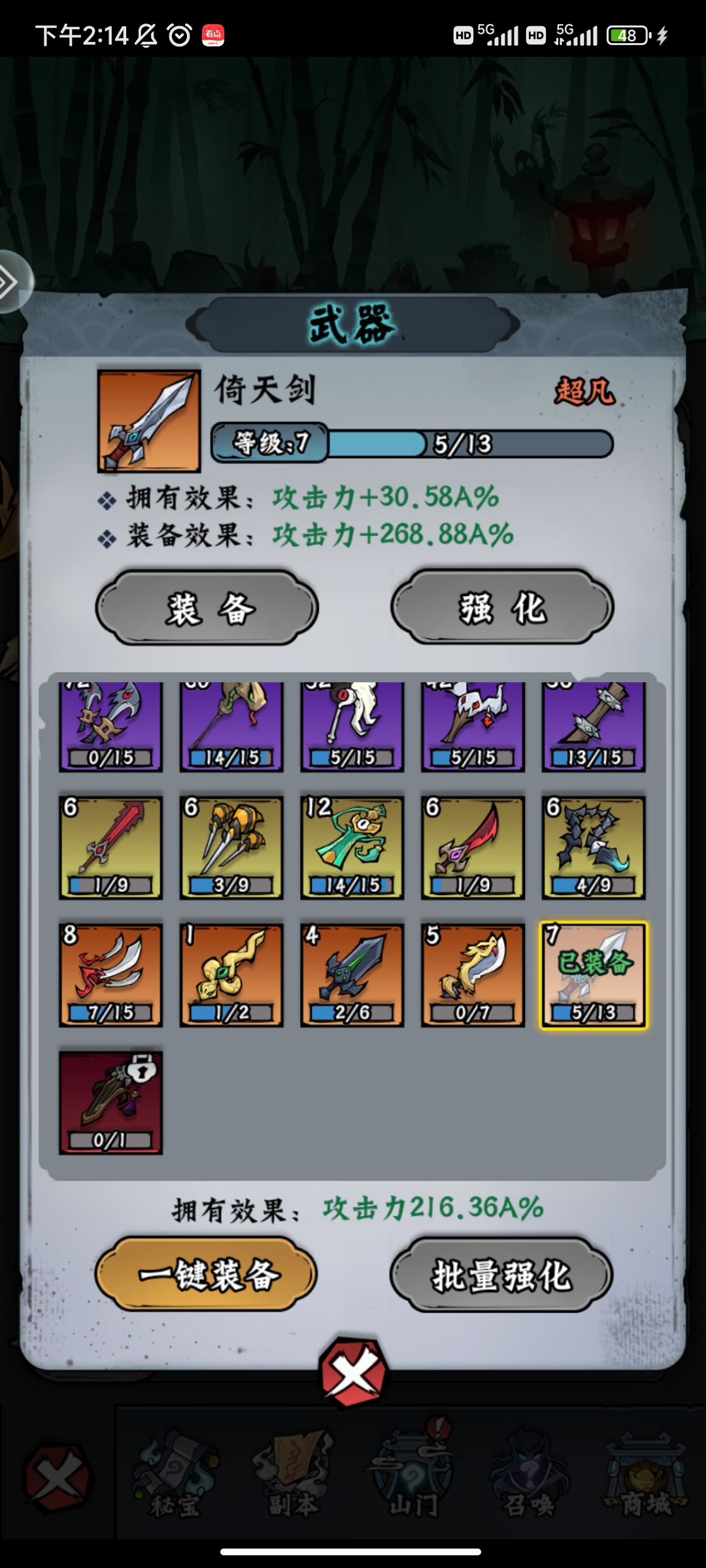The image size is (706, 1568).
Task: Select the level 12 green robe weapon 14/15
Action: pyautogui.click(x=352, y=847)
